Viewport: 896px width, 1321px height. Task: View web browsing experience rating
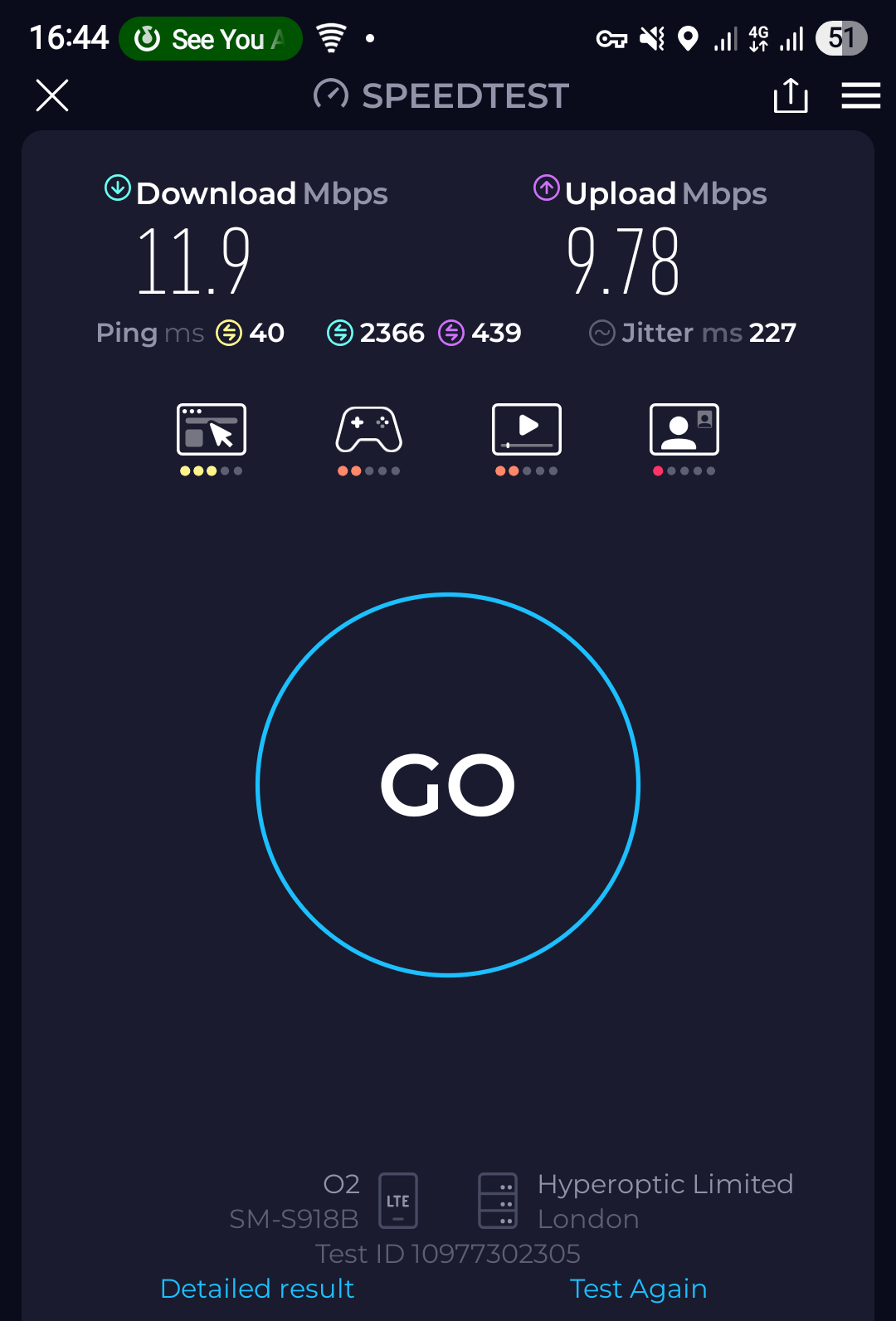click(x=212, y=438)
